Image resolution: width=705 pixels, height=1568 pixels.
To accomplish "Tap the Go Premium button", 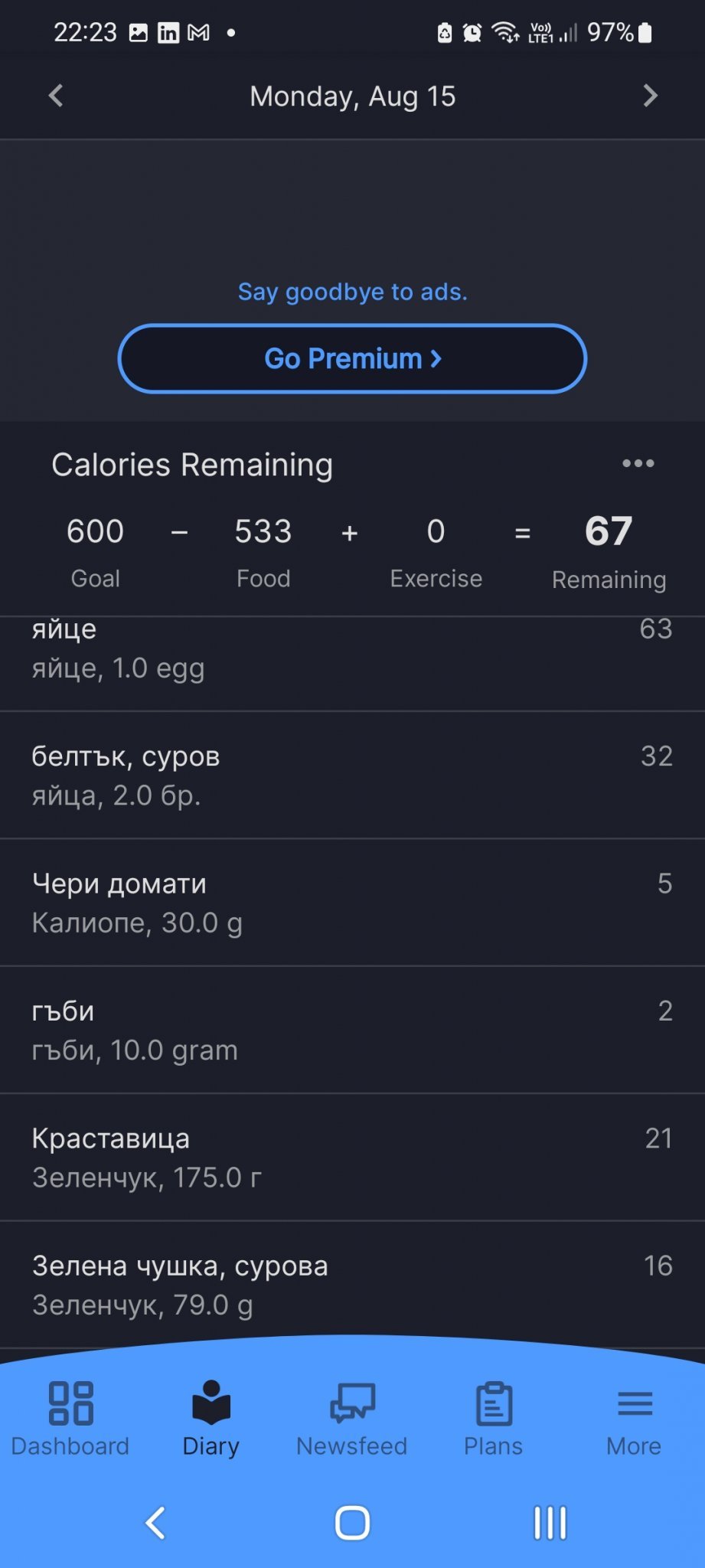I will click(x=352, y=358).
